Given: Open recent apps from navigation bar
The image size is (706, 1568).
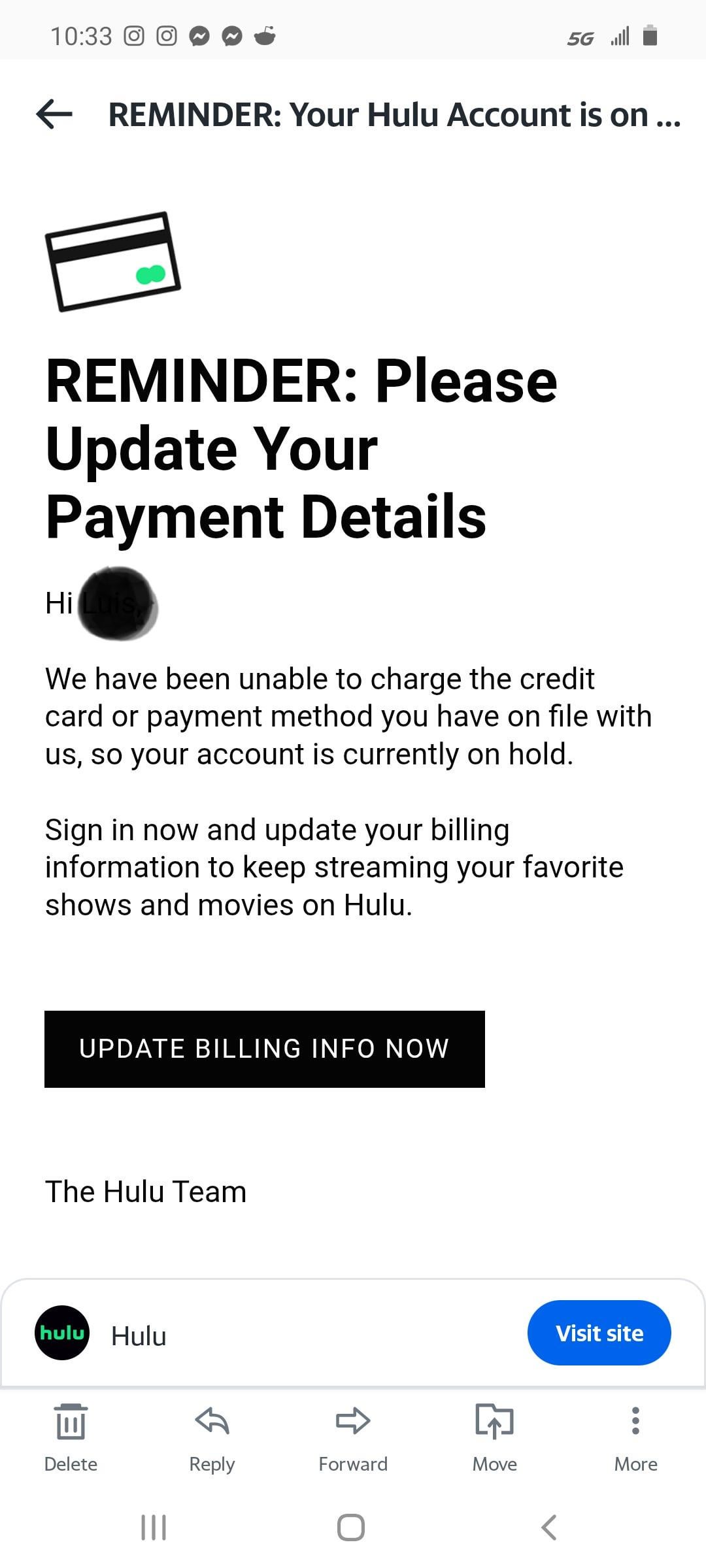Looking at the screenshot, I should pos(154,1527).
